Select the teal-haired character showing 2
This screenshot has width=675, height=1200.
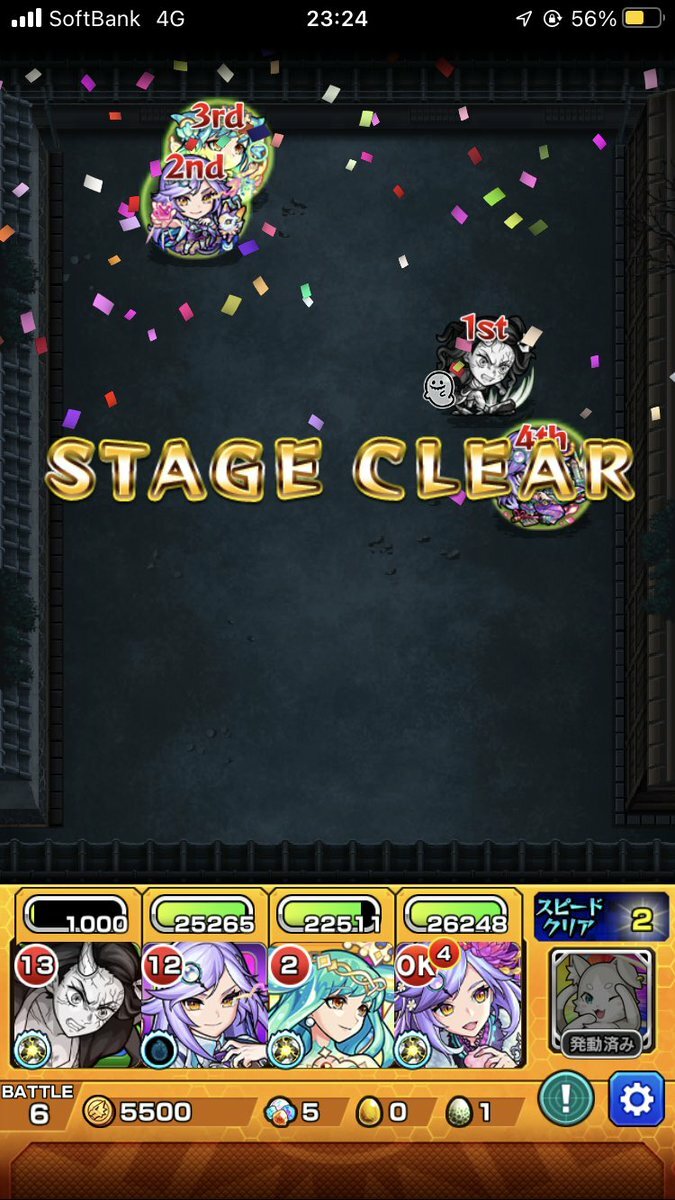click(330, 1004)
